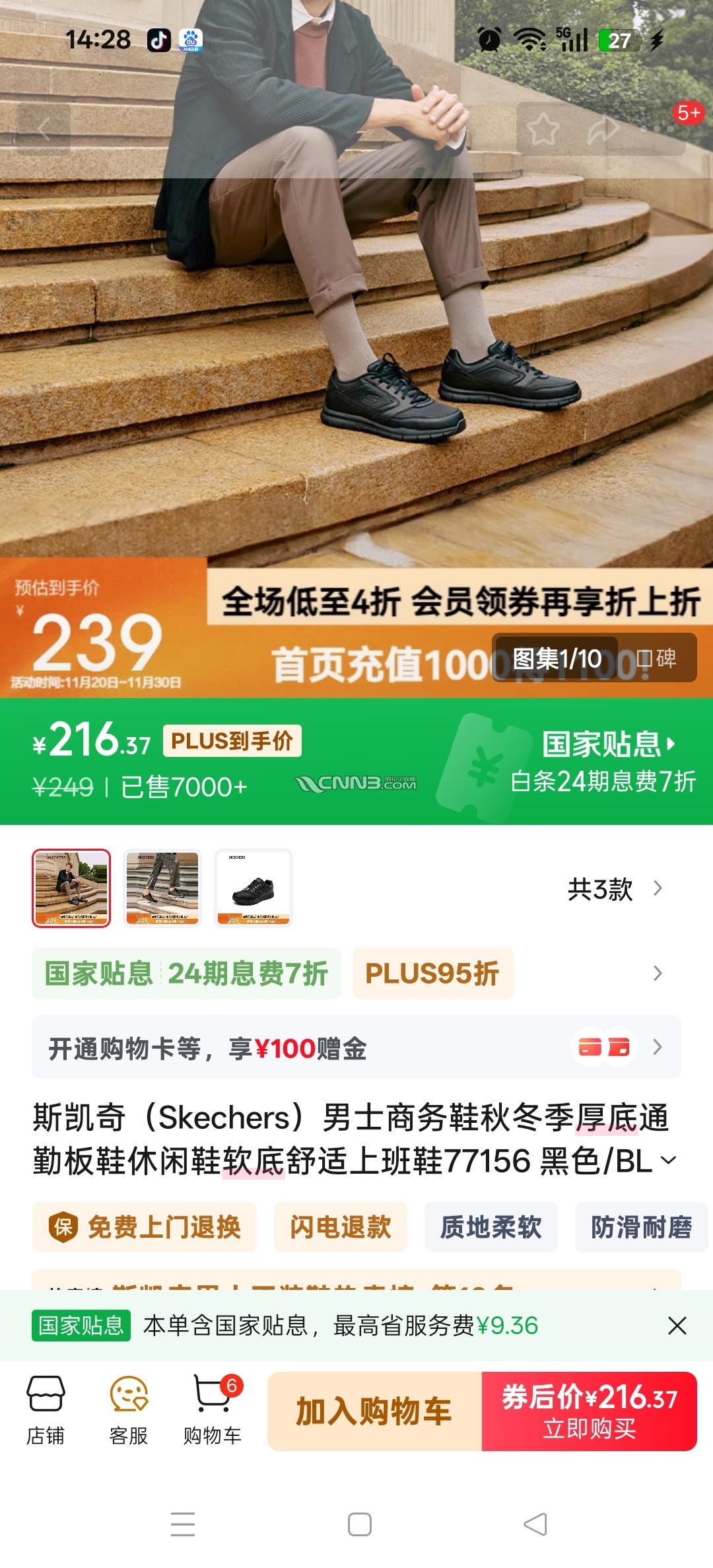Open the overflow menu with 5+ badge

pos(660,128)
